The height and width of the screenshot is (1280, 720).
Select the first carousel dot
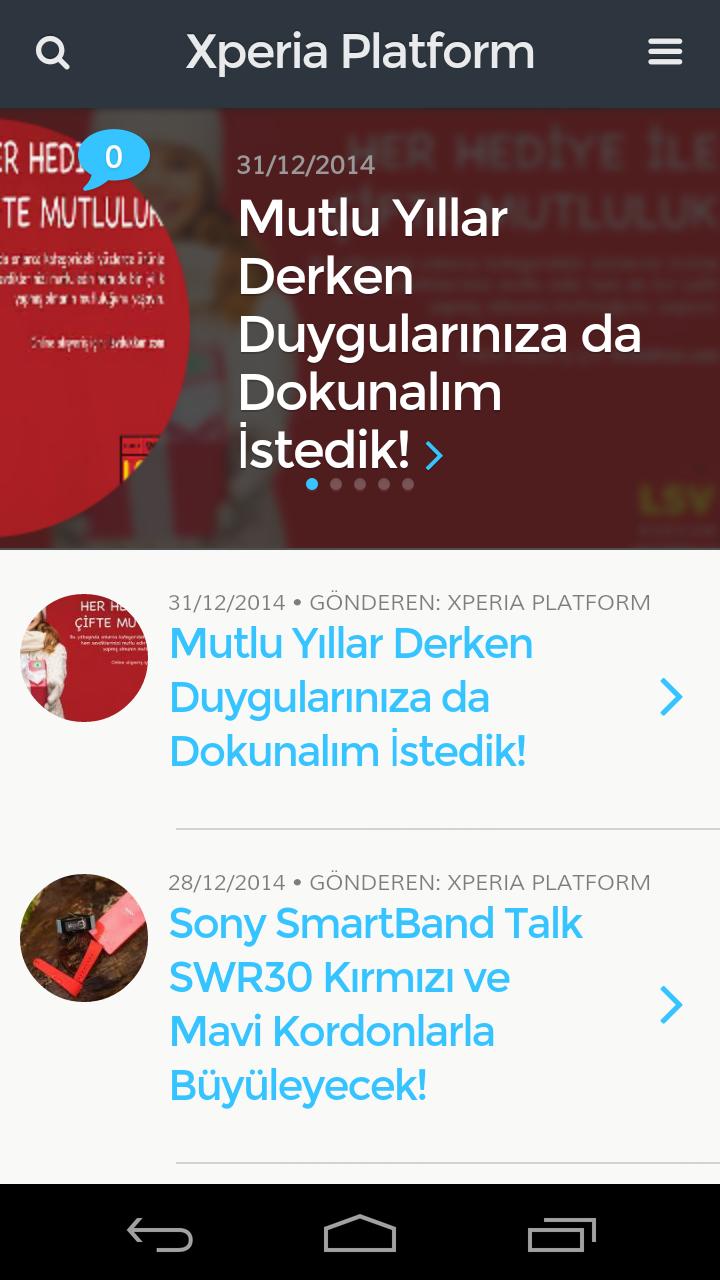click(x=311, y=484)
